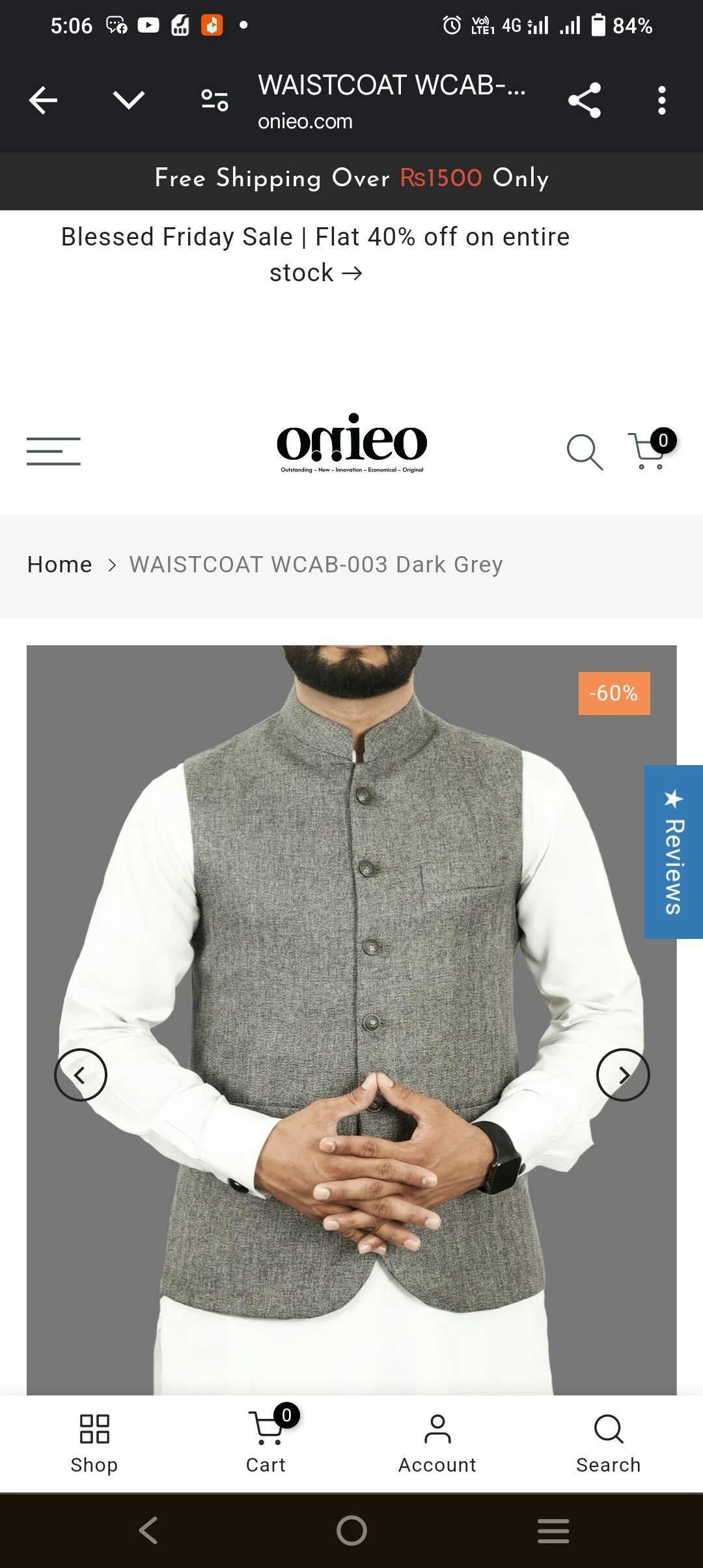Open the Reviews side tab
703x1568 pixels.
674,852
